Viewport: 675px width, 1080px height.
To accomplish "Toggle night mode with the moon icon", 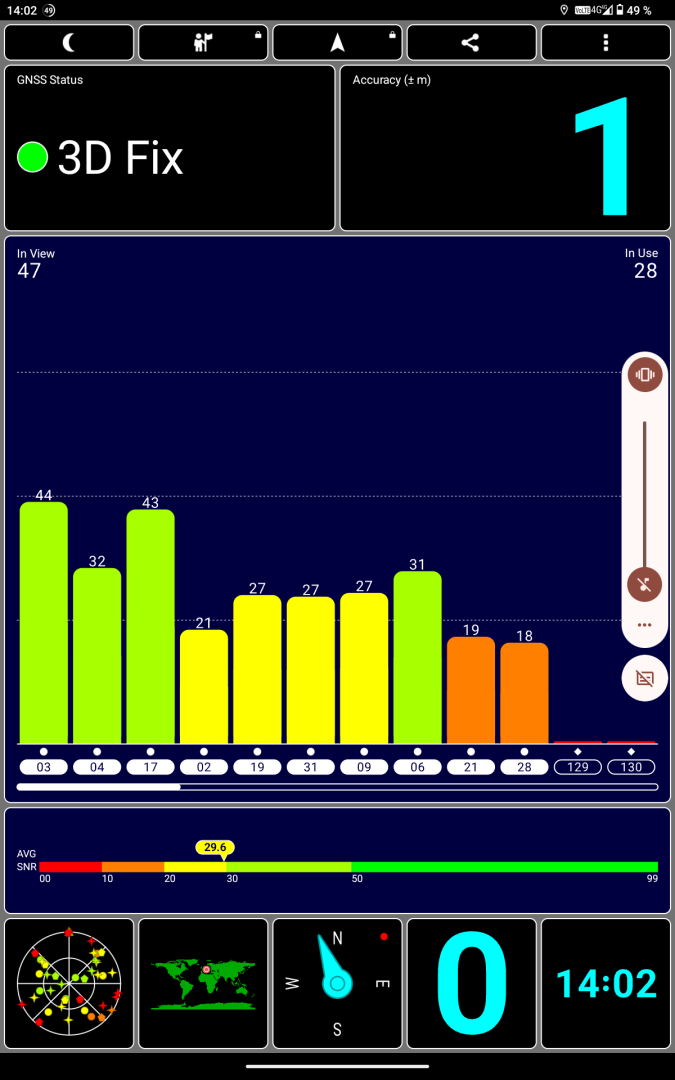I will tap(69, 43).
